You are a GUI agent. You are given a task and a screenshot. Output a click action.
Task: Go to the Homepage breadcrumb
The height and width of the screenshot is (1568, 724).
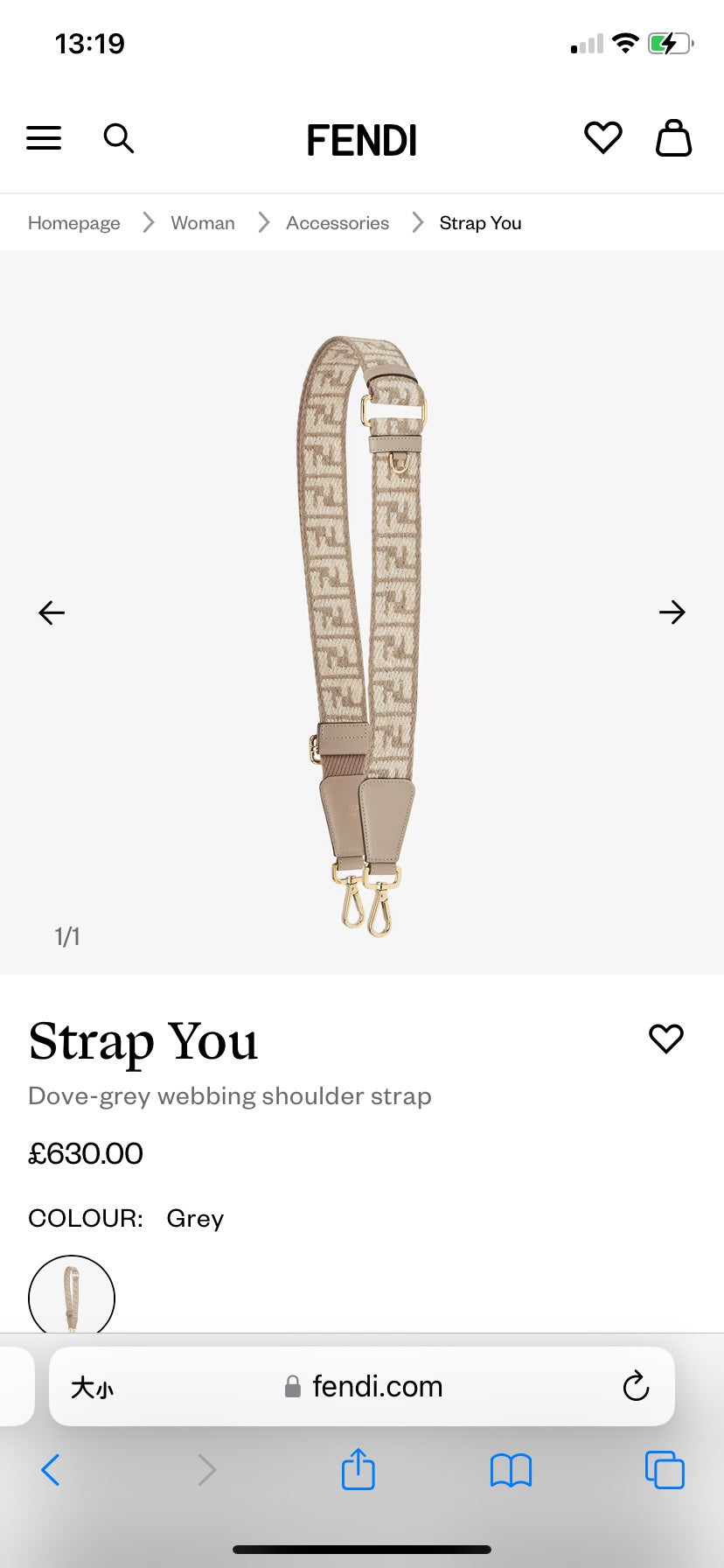click(x=74, y=223)
